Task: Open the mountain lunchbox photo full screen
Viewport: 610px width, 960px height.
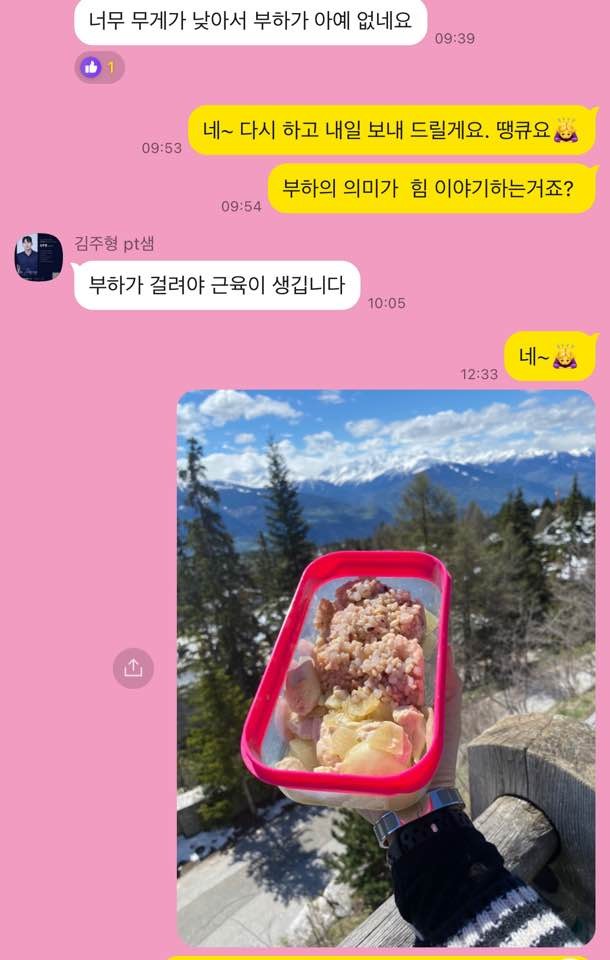Action: 386,668
